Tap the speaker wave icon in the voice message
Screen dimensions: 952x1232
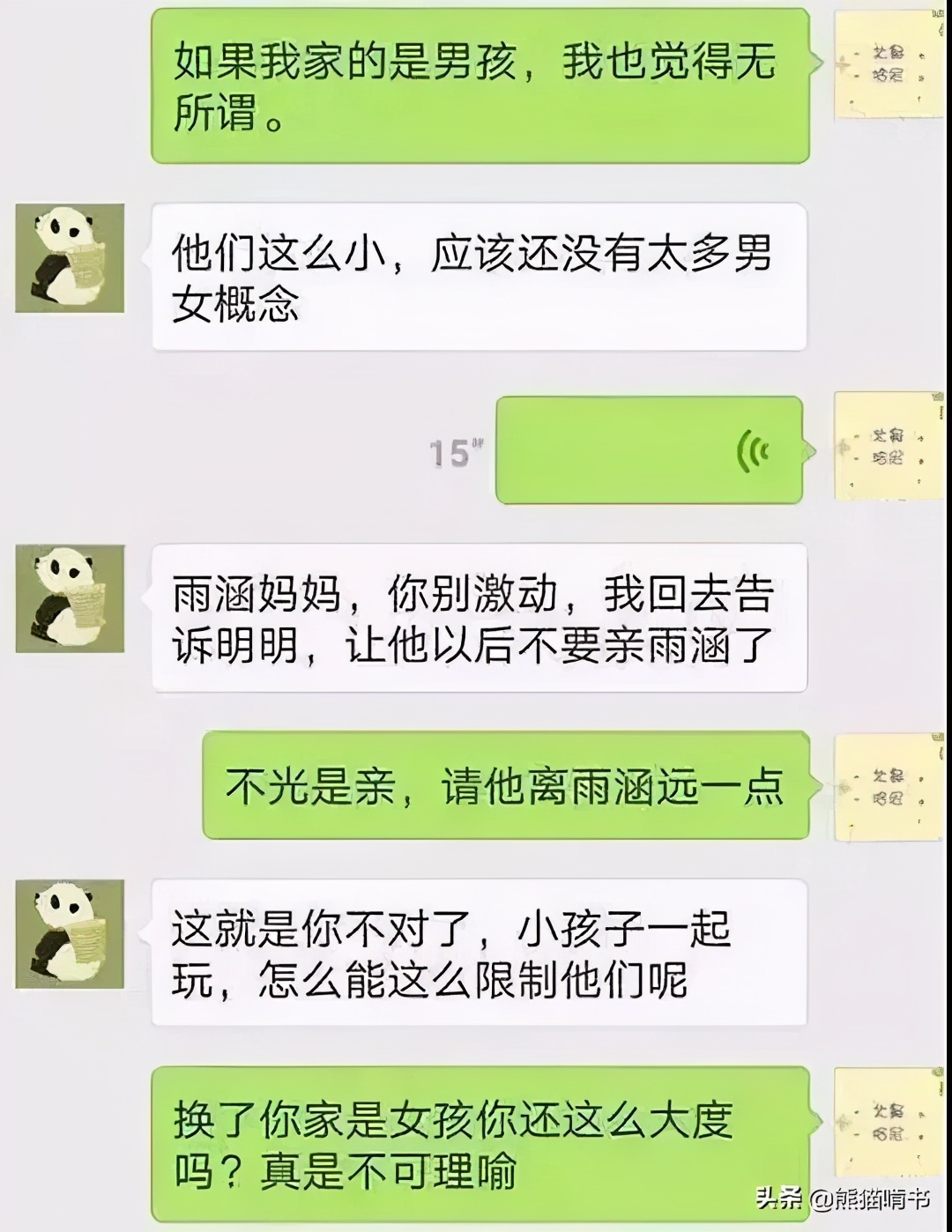click(754, 452)
